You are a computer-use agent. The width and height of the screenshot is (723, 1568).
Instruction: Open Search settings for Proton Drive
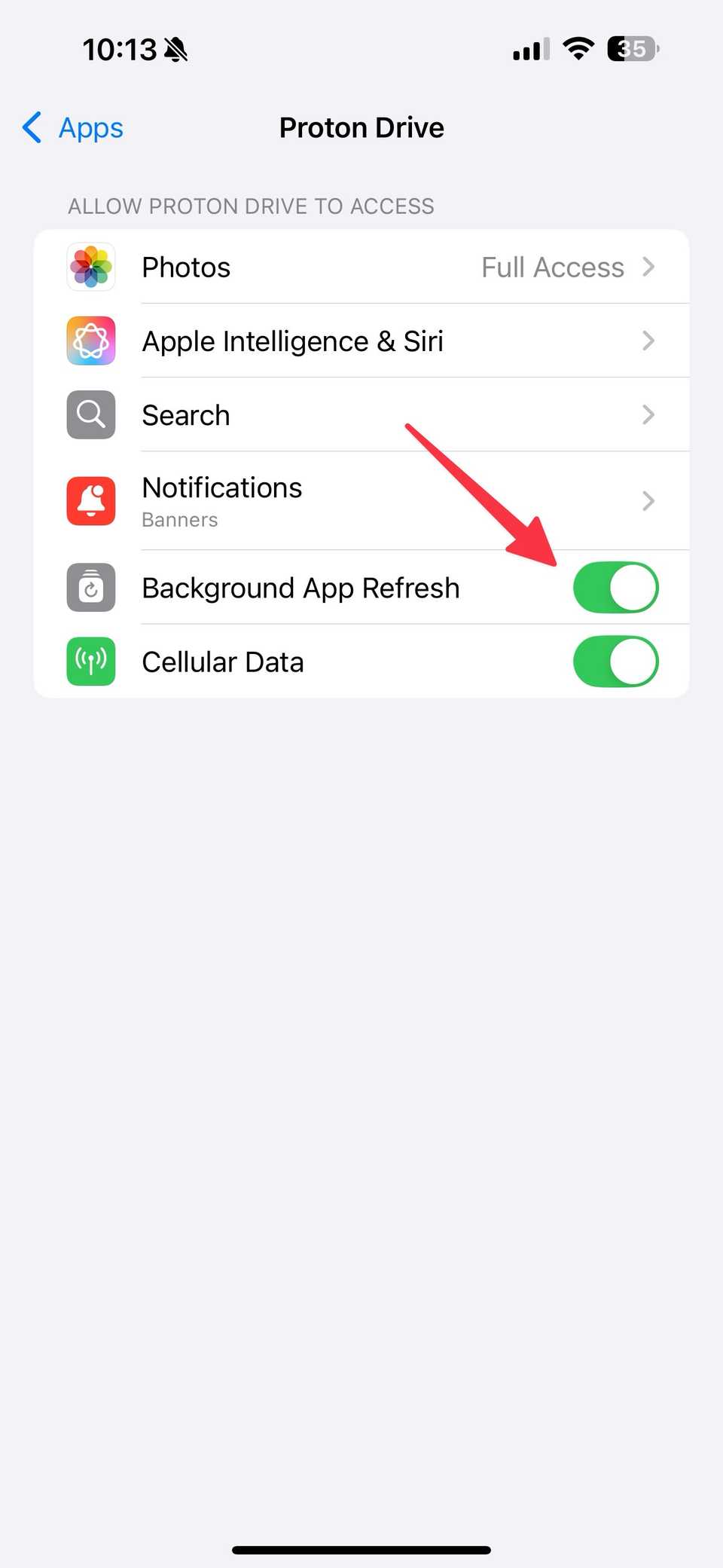pyautogui.click(x=361, y=415)
